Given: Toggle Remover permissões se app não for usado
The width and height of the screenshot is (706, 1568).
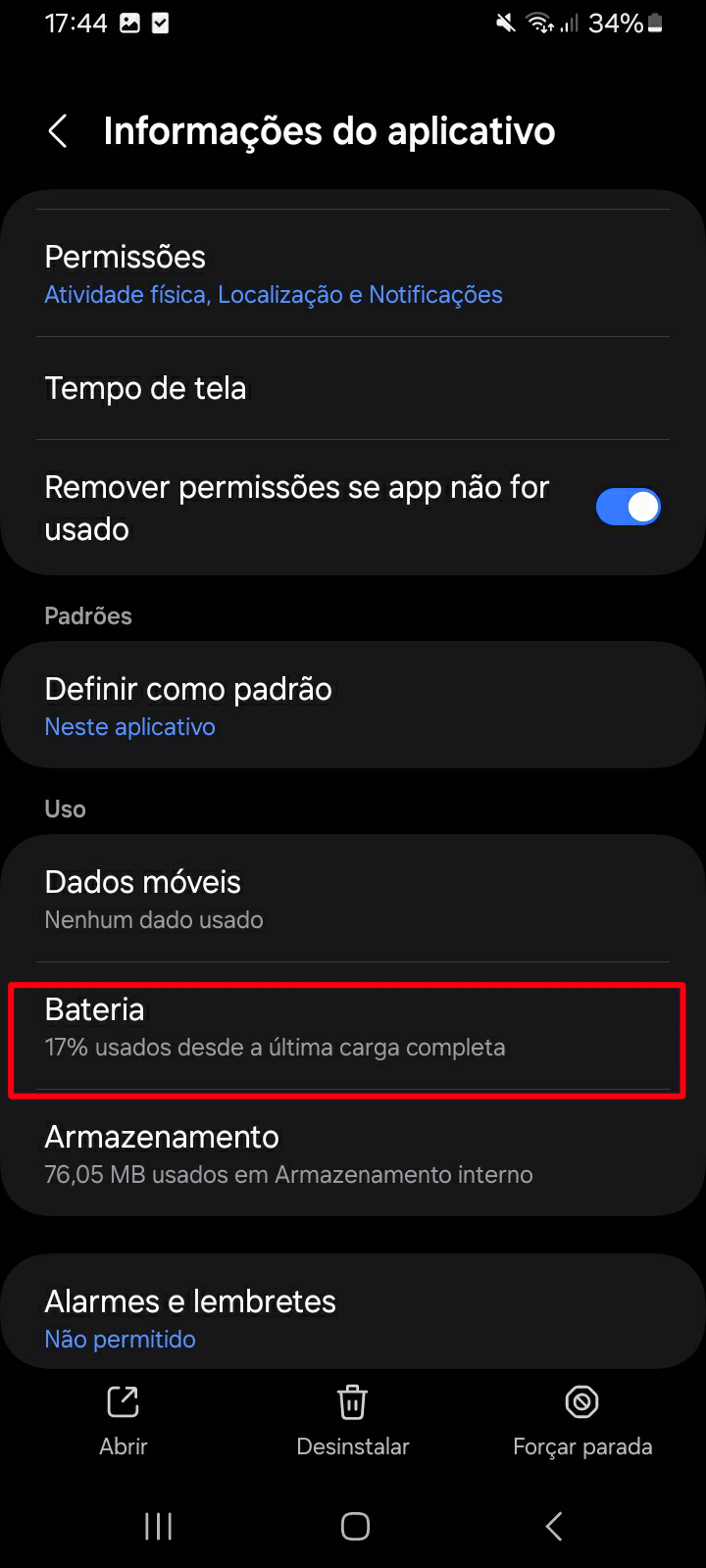Looking at the screenshot, I should (x=628, y=507).
